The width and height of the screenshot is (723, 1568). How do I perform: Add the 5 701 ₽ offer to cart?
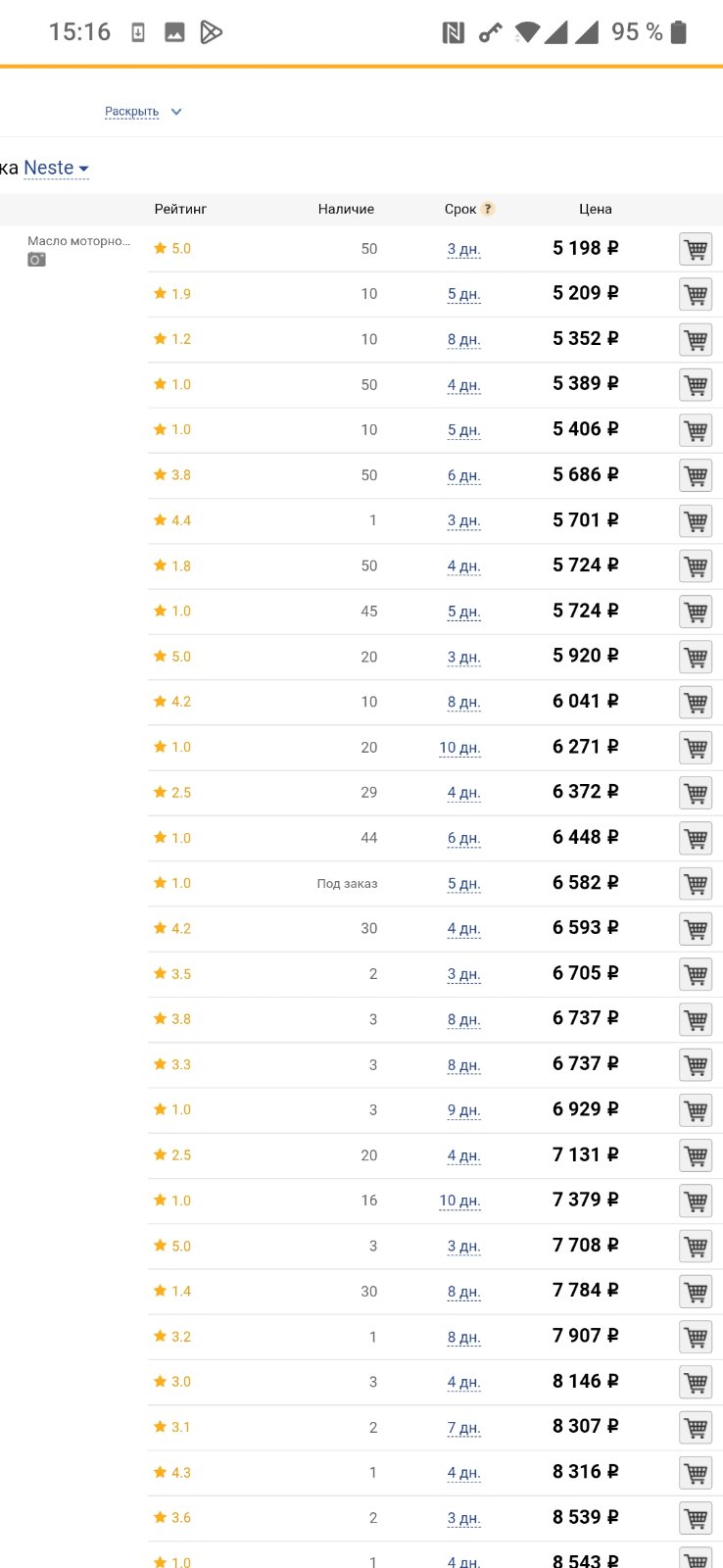pos(696,520)
